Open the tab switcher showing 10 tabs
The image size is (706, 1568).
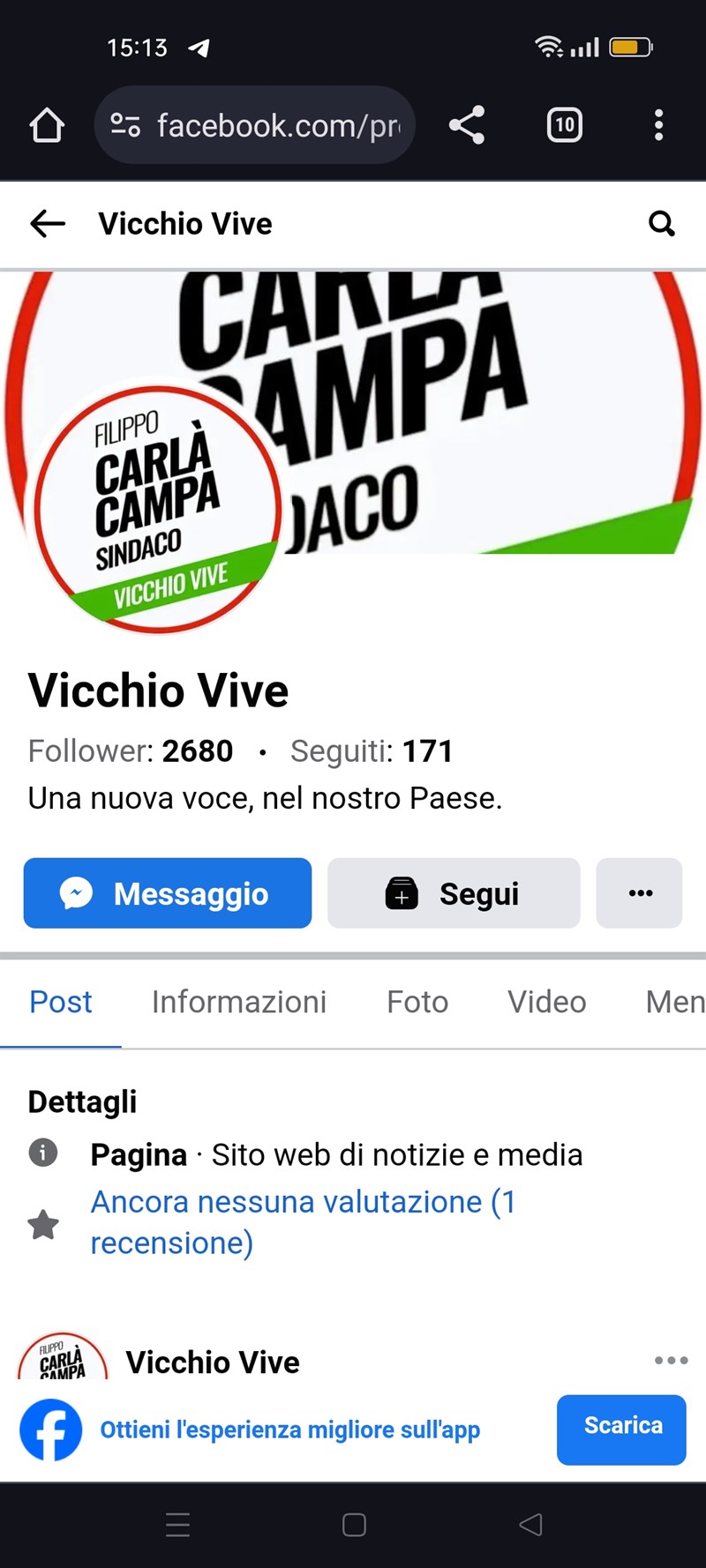click(x=564, y=125)
